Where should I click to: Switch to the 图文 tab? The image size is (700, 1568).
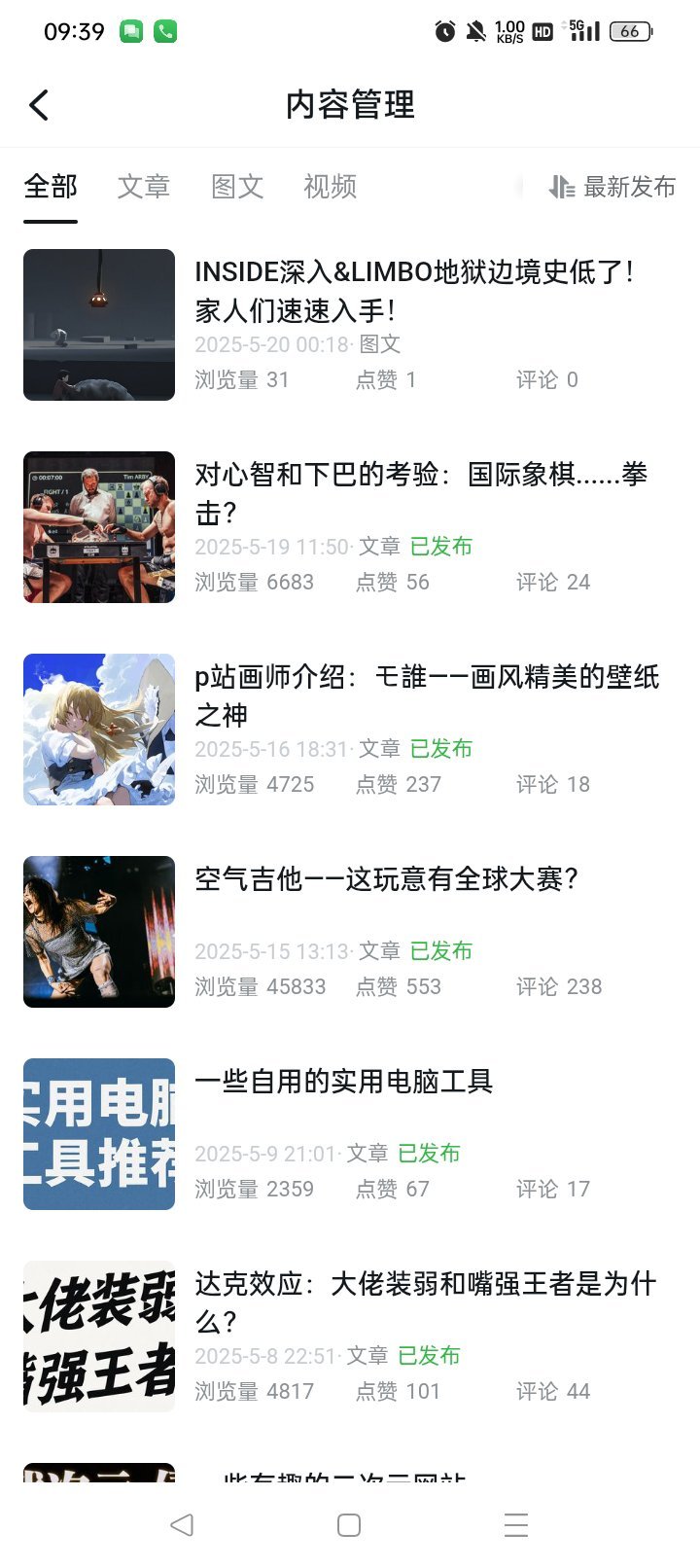point(237,186)
